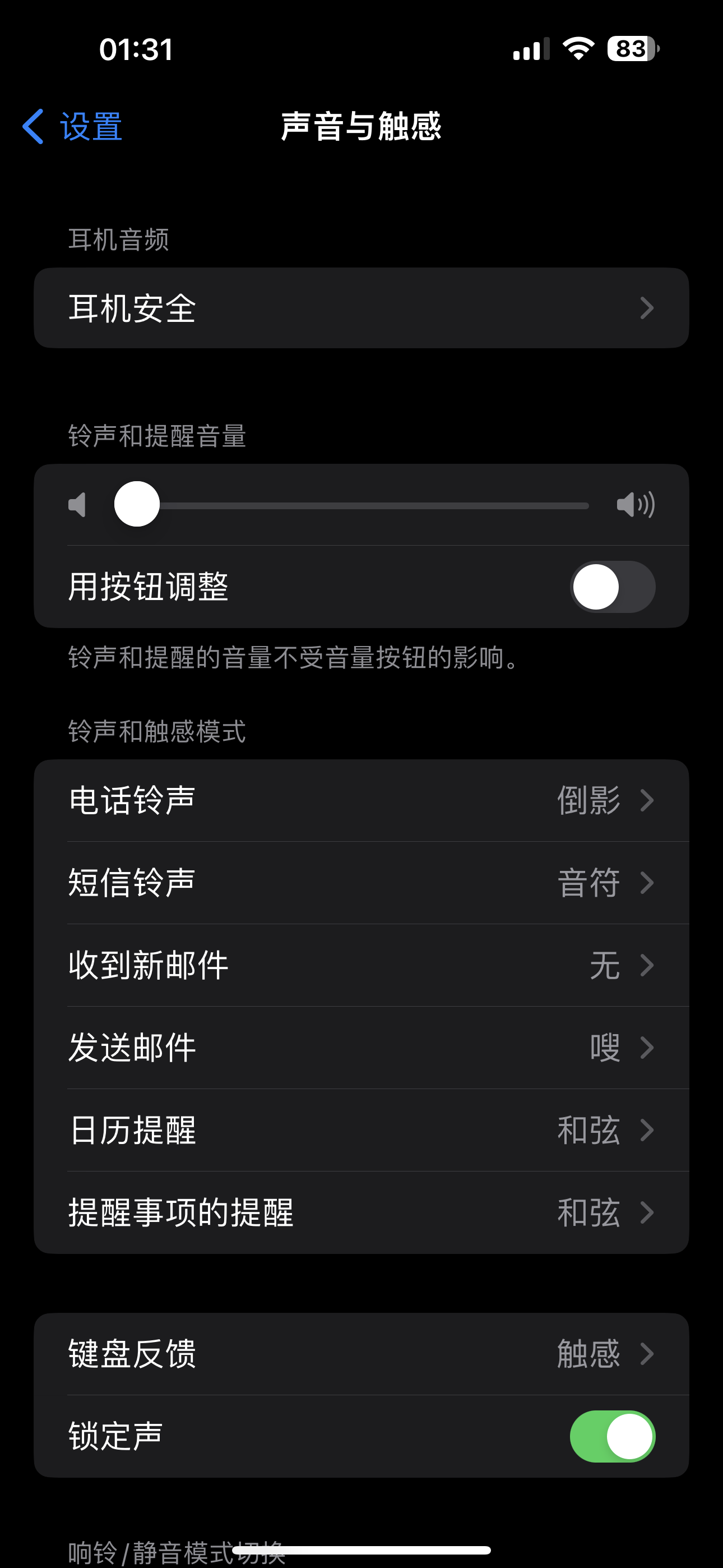Open 收到新邮件 sound row

(x=361, y=965)
